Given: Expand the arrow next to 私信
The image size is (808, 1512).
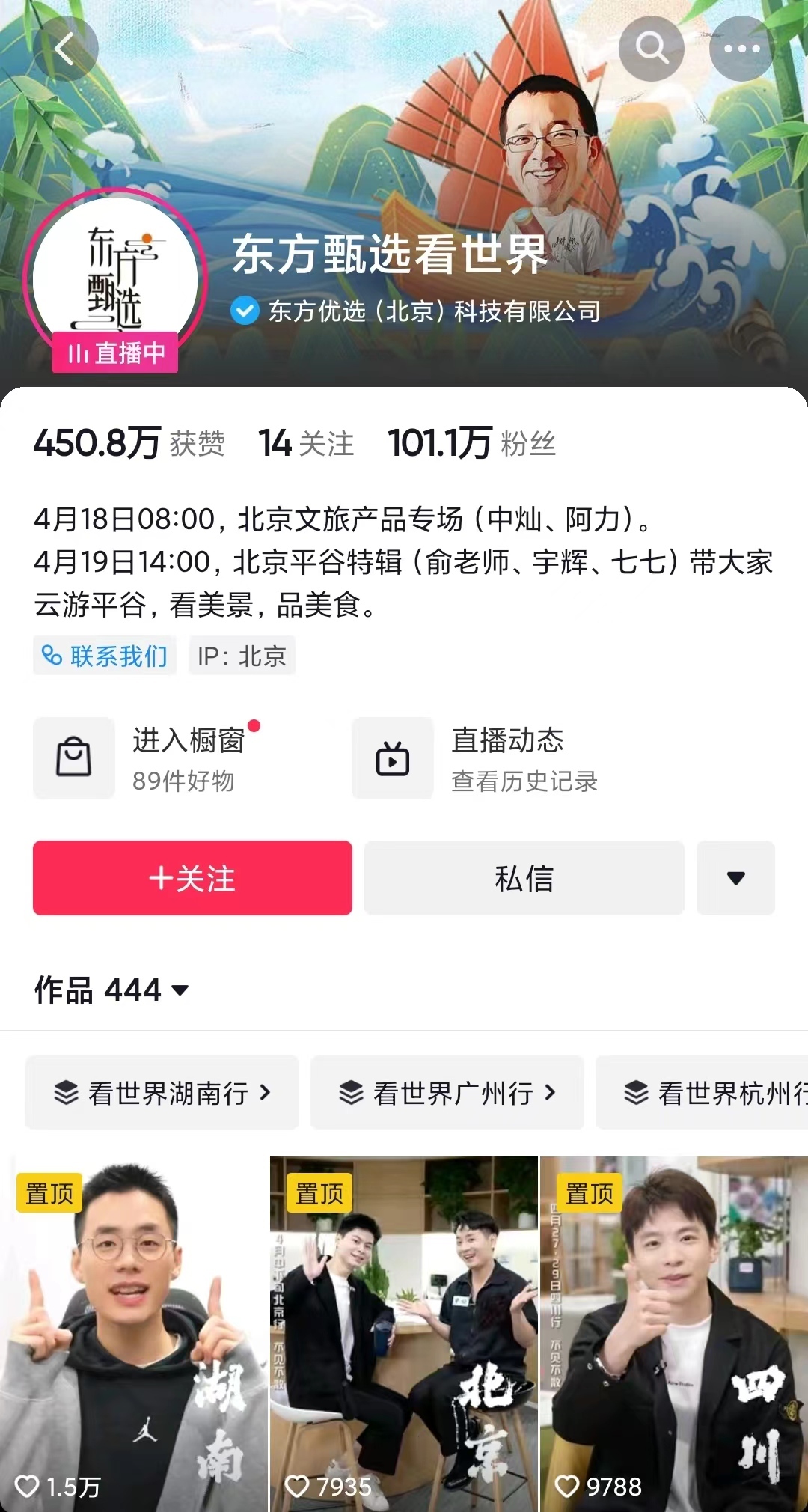Looking at the screenshot, I should (735, 878).
